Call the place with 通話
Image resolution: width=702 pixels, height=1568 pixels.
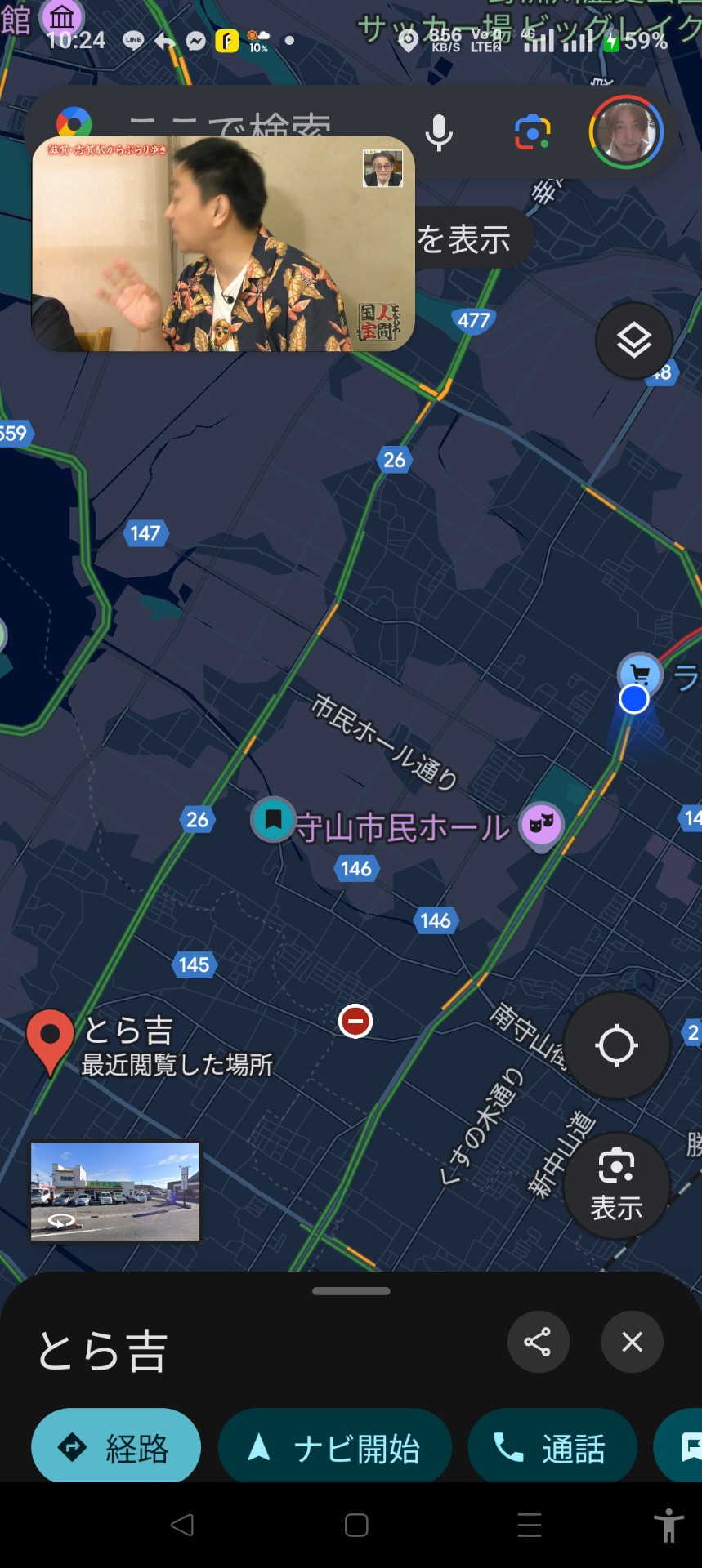[x=552, y=1448]
